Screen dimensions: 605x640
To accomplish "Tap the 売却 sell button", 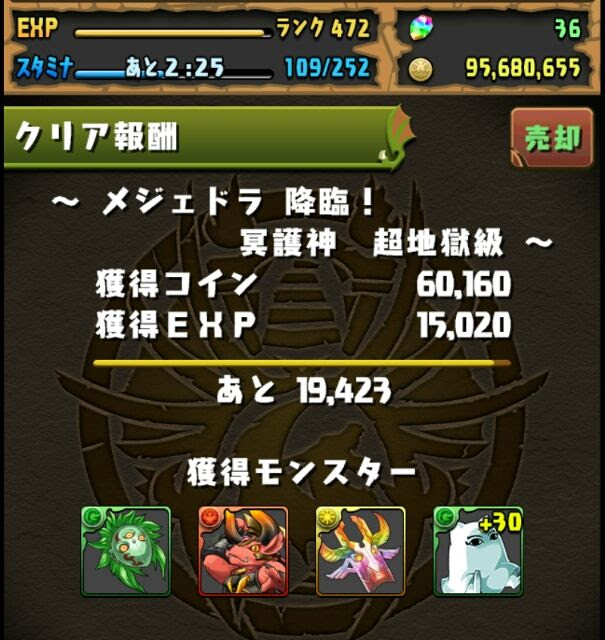I will pos(552,138).
